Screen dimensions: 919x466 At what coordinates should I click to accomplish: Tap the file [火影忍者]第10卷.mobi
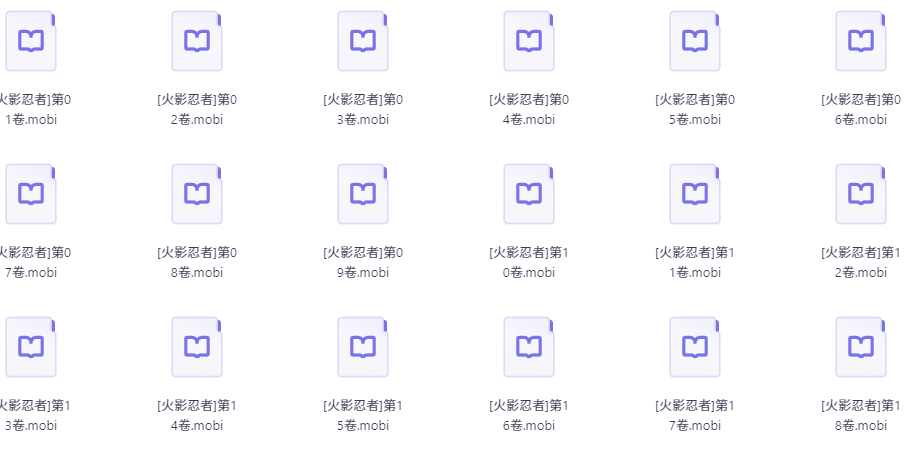click(x=529, y=195)
